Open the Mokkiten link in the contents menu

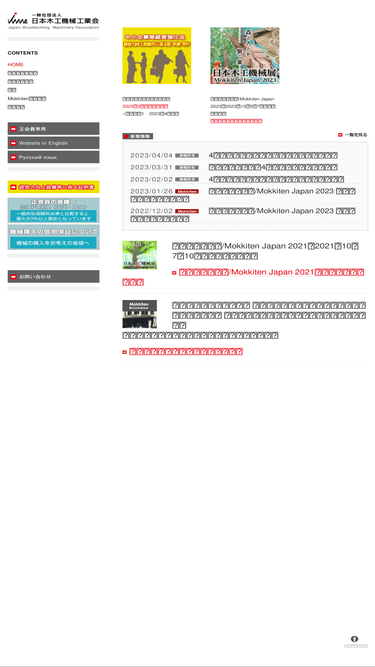27,99
